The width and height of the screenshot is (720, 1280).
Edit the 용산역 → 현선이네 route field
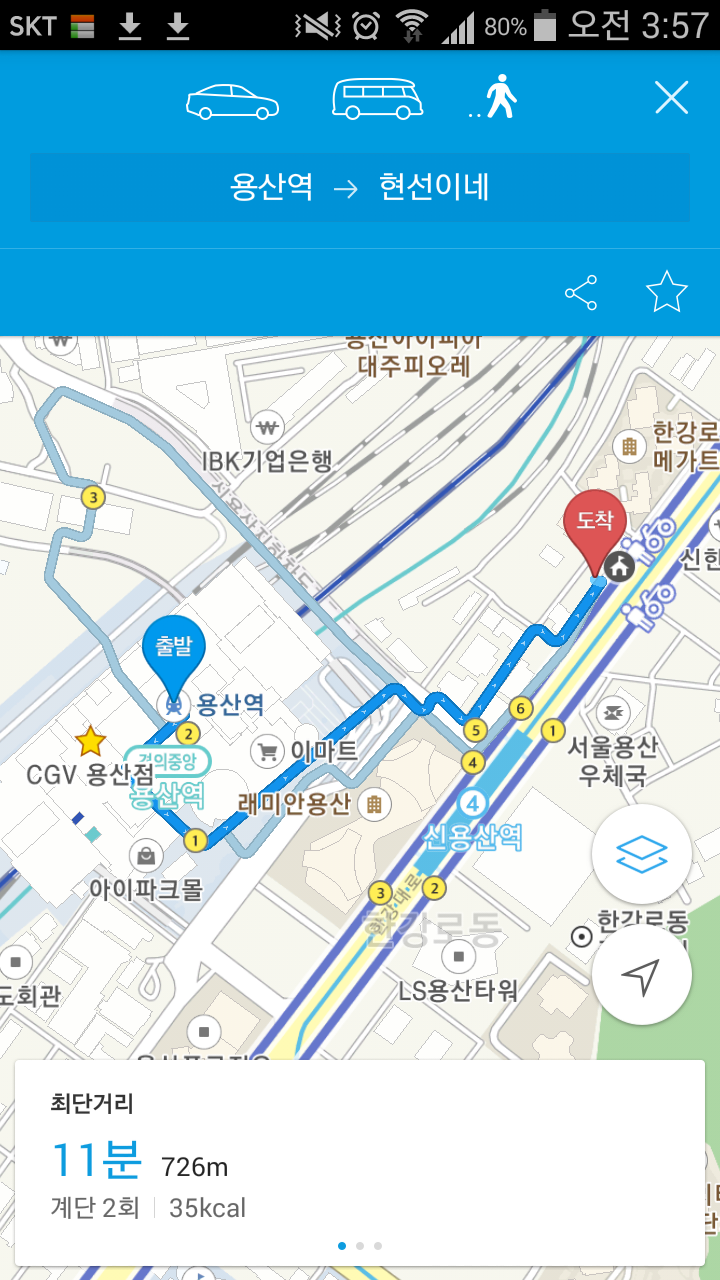[360, 187]
